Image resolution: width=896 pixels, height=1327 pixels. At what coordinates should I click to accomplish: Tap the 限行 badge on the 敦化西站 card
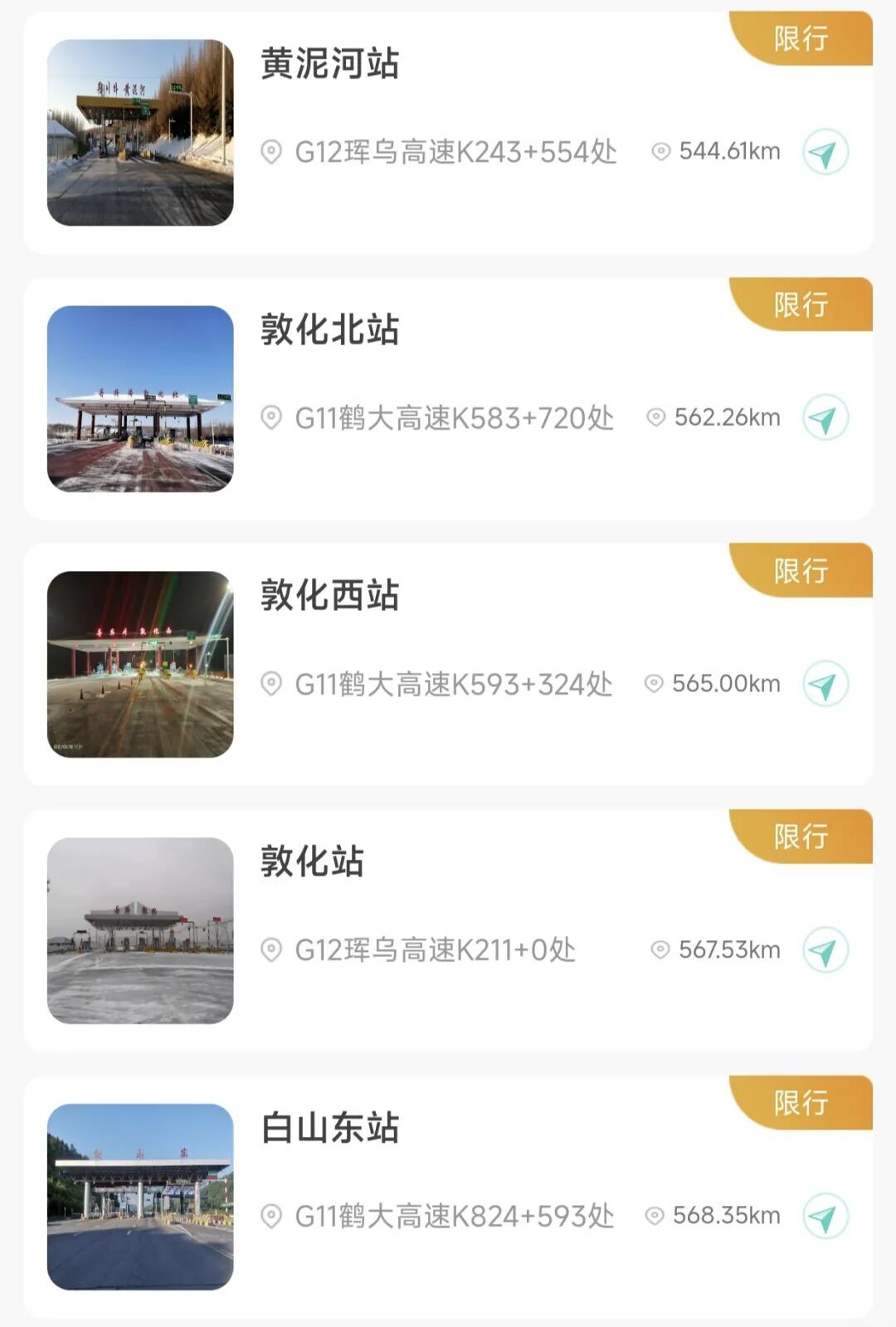point(799,569)
